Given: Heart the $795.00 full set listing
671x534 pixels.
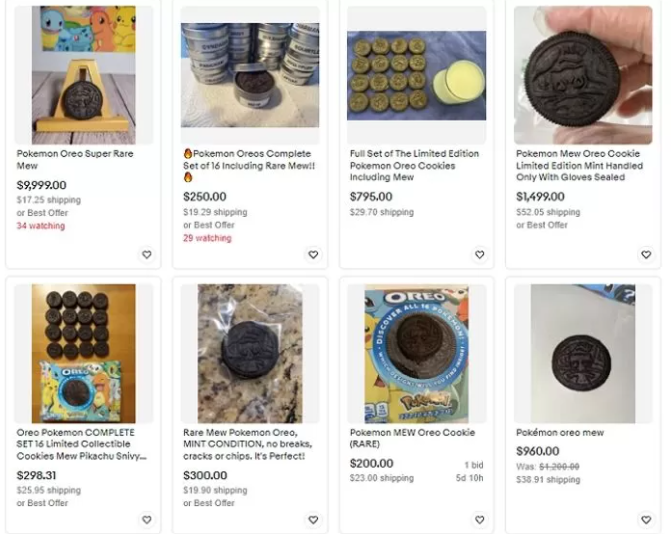Looking at the screenshot, I should click(479, 255).
